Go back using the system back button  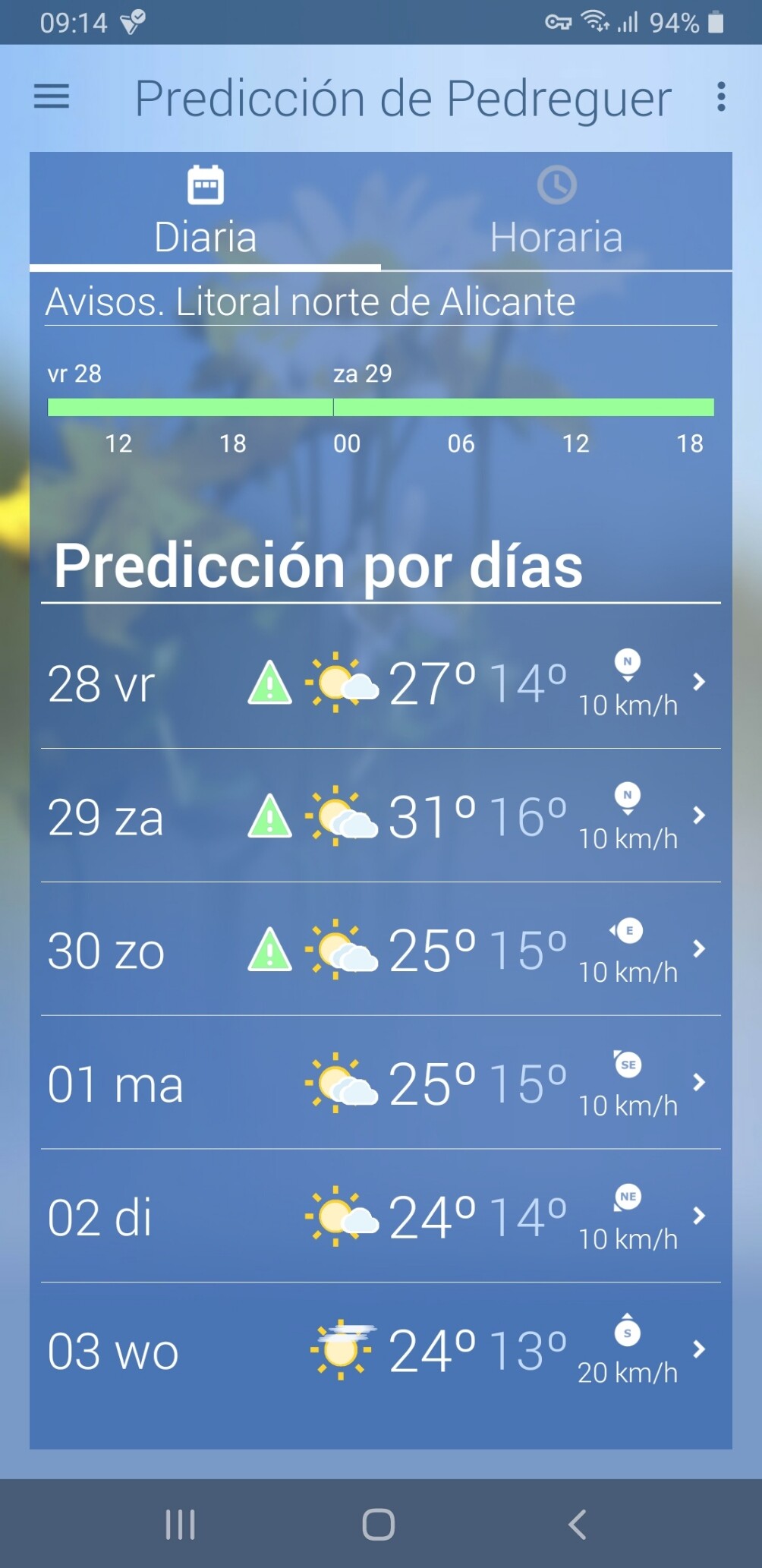pyautogui.click(x=578, y=1524)
